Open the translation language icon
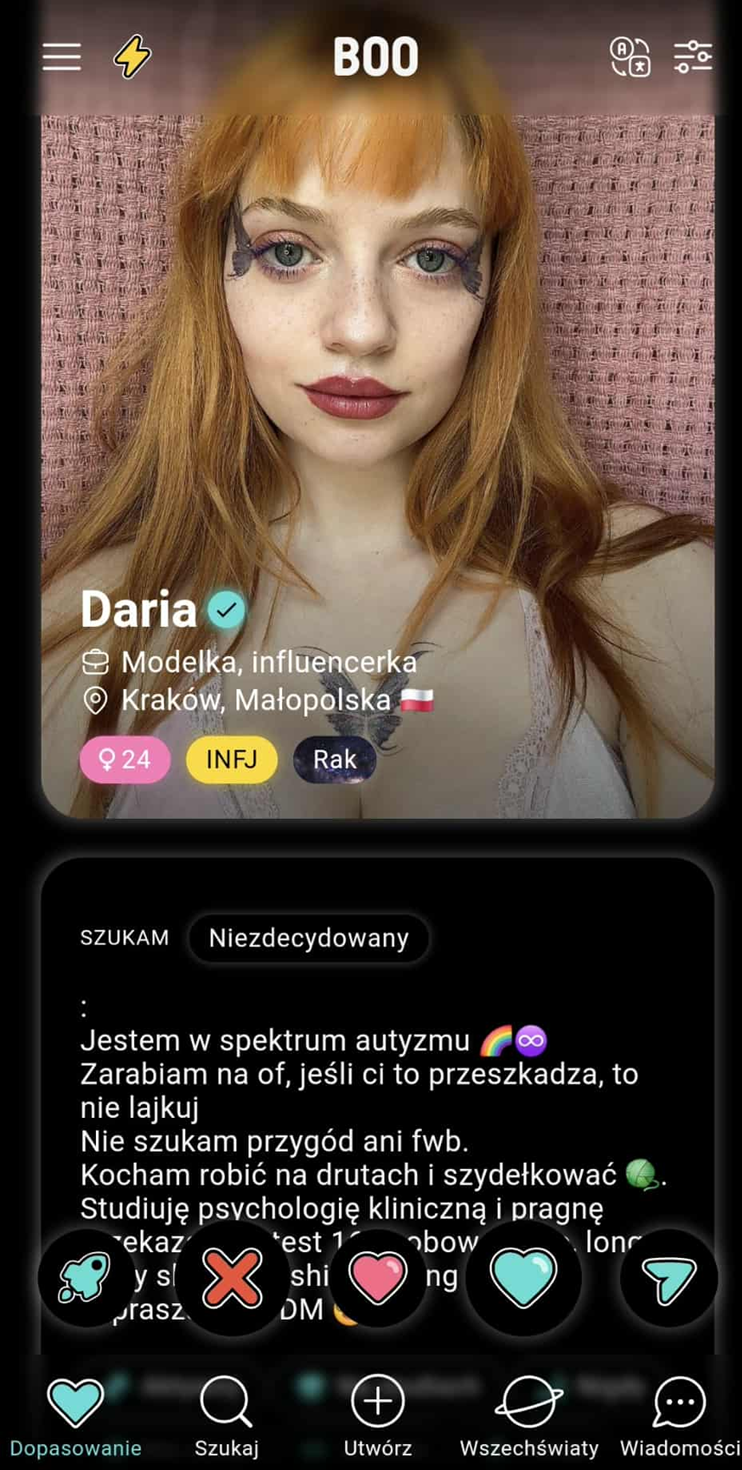Image resolution: width=742 pixels, height=1470 pixels. tap(630, 57)
